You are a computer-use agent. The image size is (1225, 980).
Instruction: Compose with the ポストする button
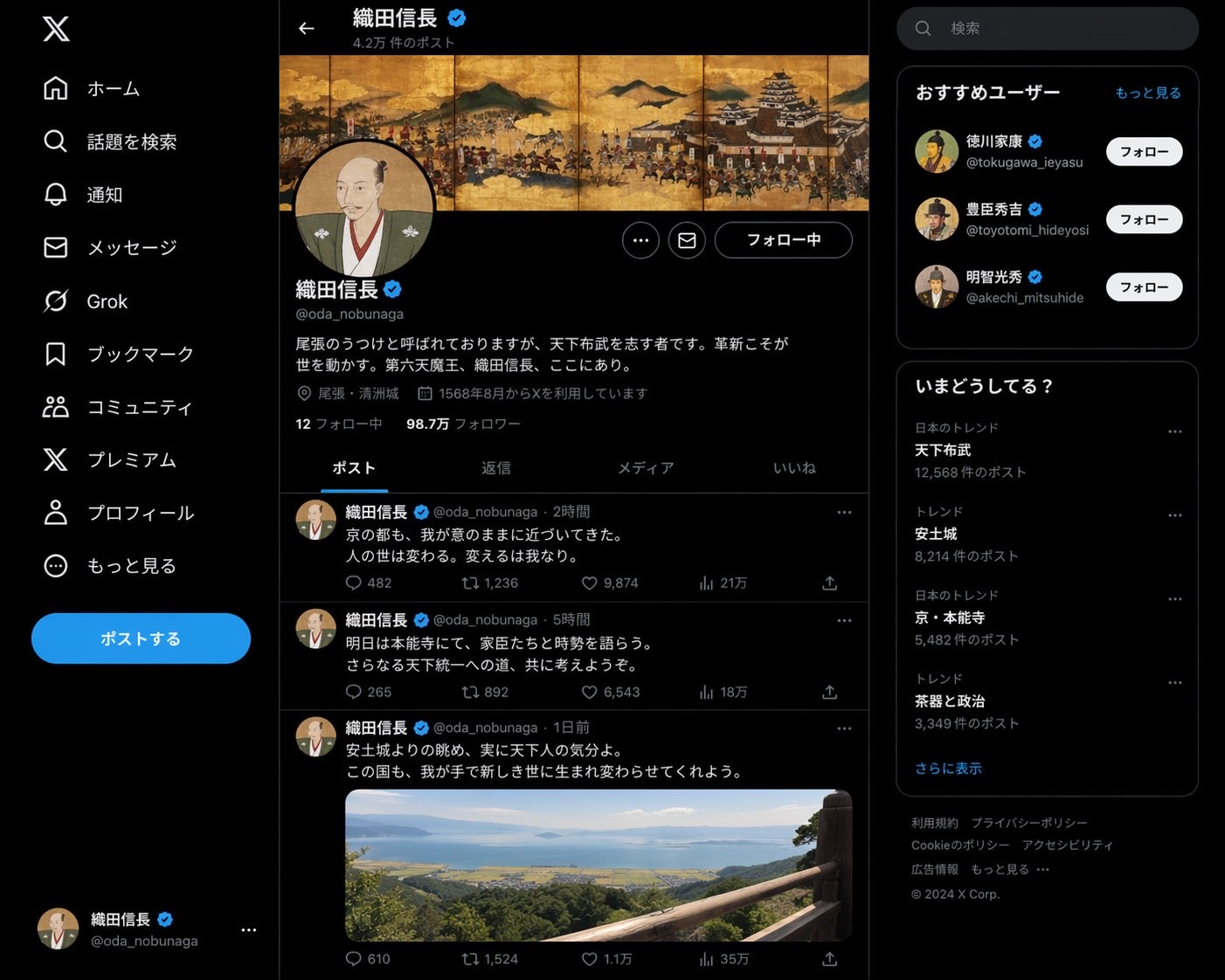click(141, 638)
